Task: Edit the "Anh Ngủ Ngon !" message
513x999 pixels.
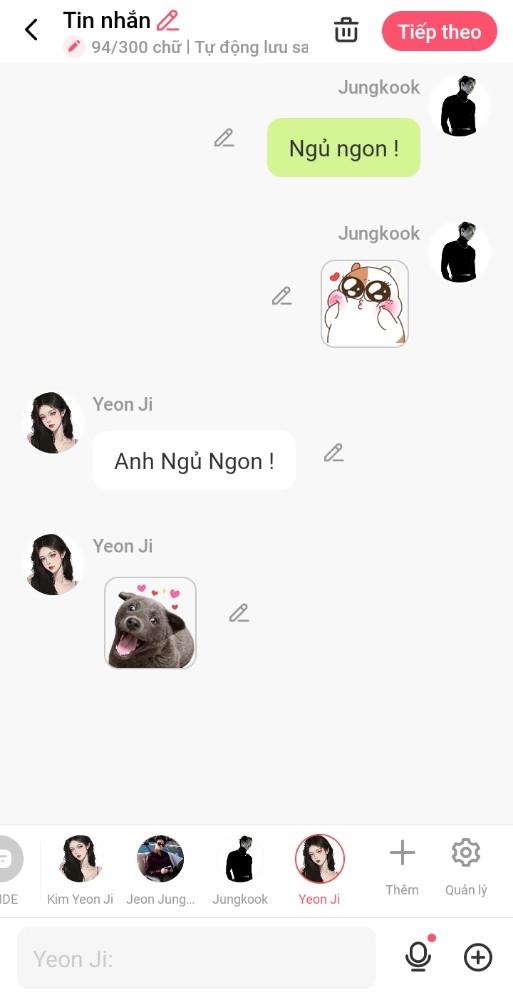Action: (333, 452)
